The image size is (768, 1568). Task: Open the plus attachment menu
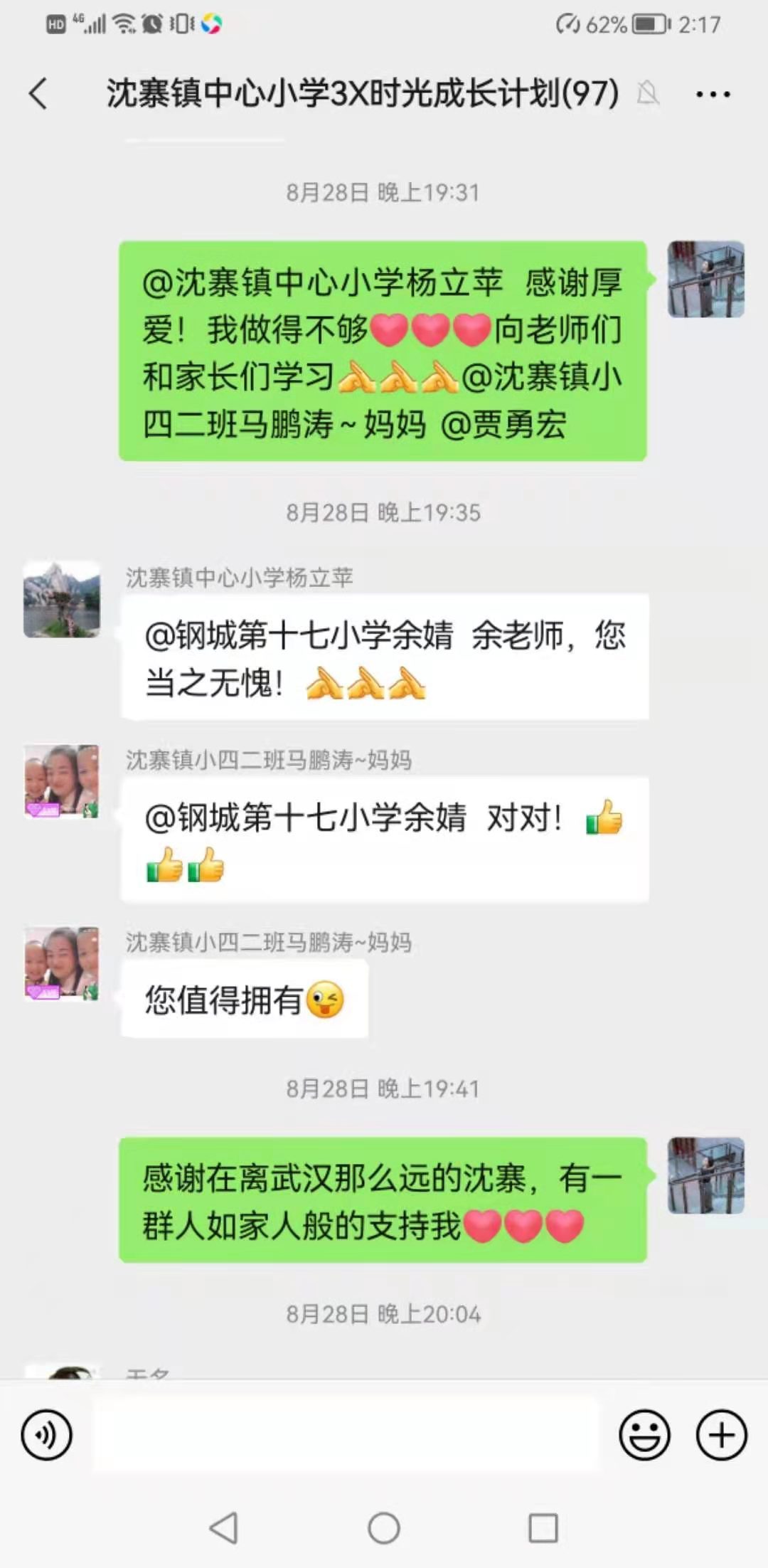click(721, 1435)
